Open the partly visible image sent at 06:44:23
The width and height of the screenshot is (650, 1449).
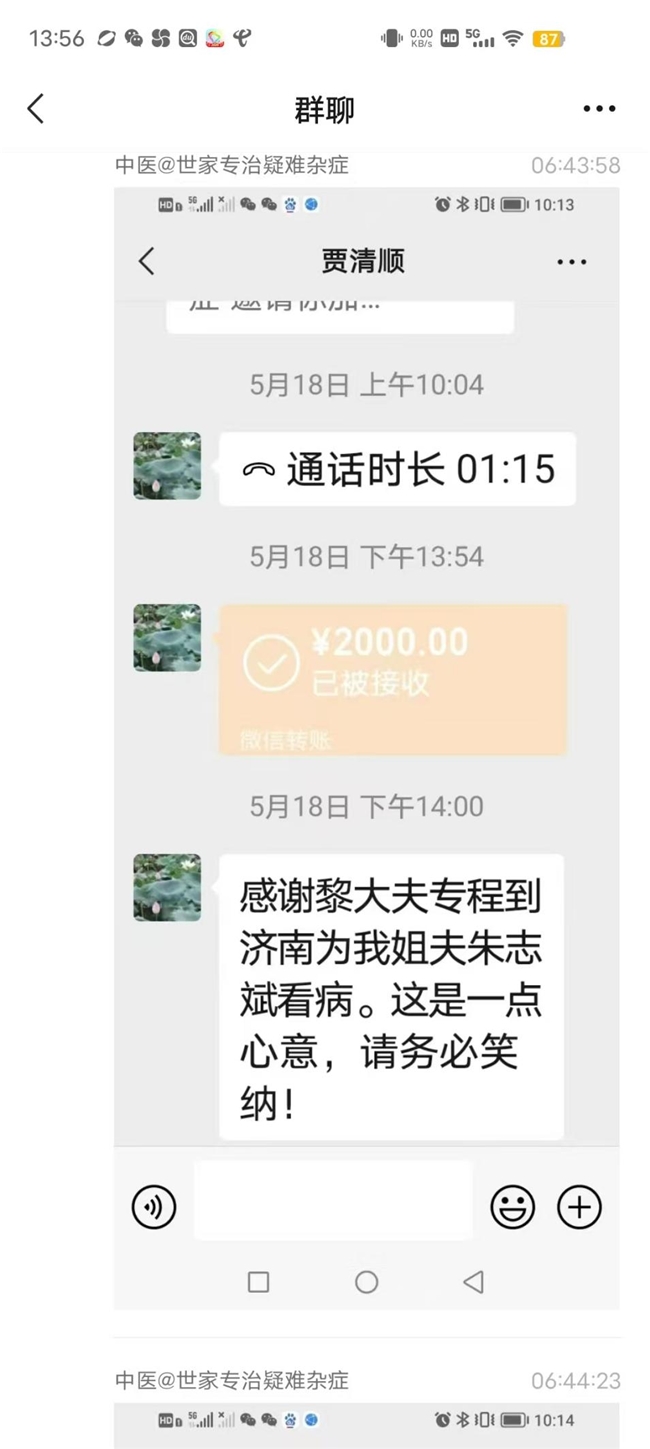366,1425
